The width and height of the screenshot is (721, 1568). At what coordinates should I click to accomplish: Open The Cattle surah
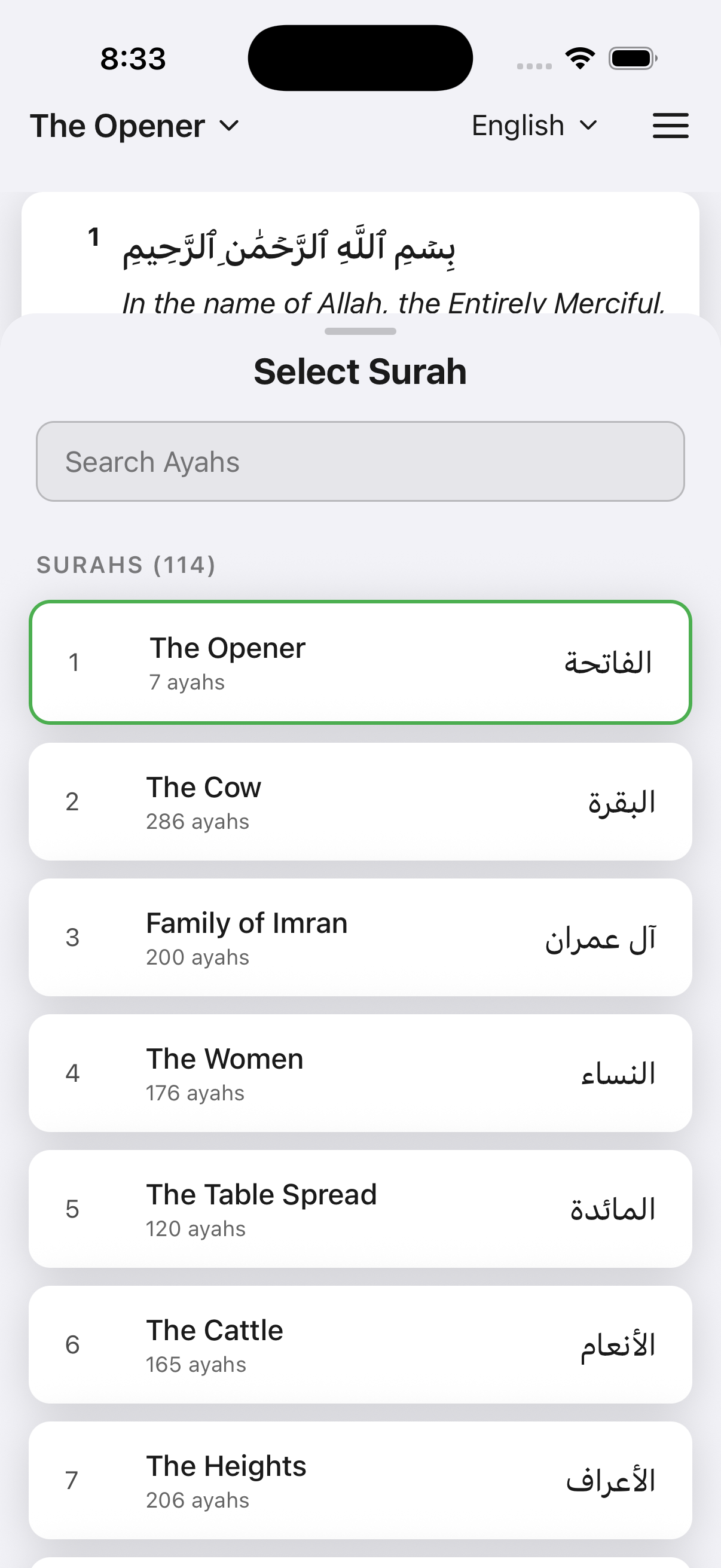[x=360, y=1345]
